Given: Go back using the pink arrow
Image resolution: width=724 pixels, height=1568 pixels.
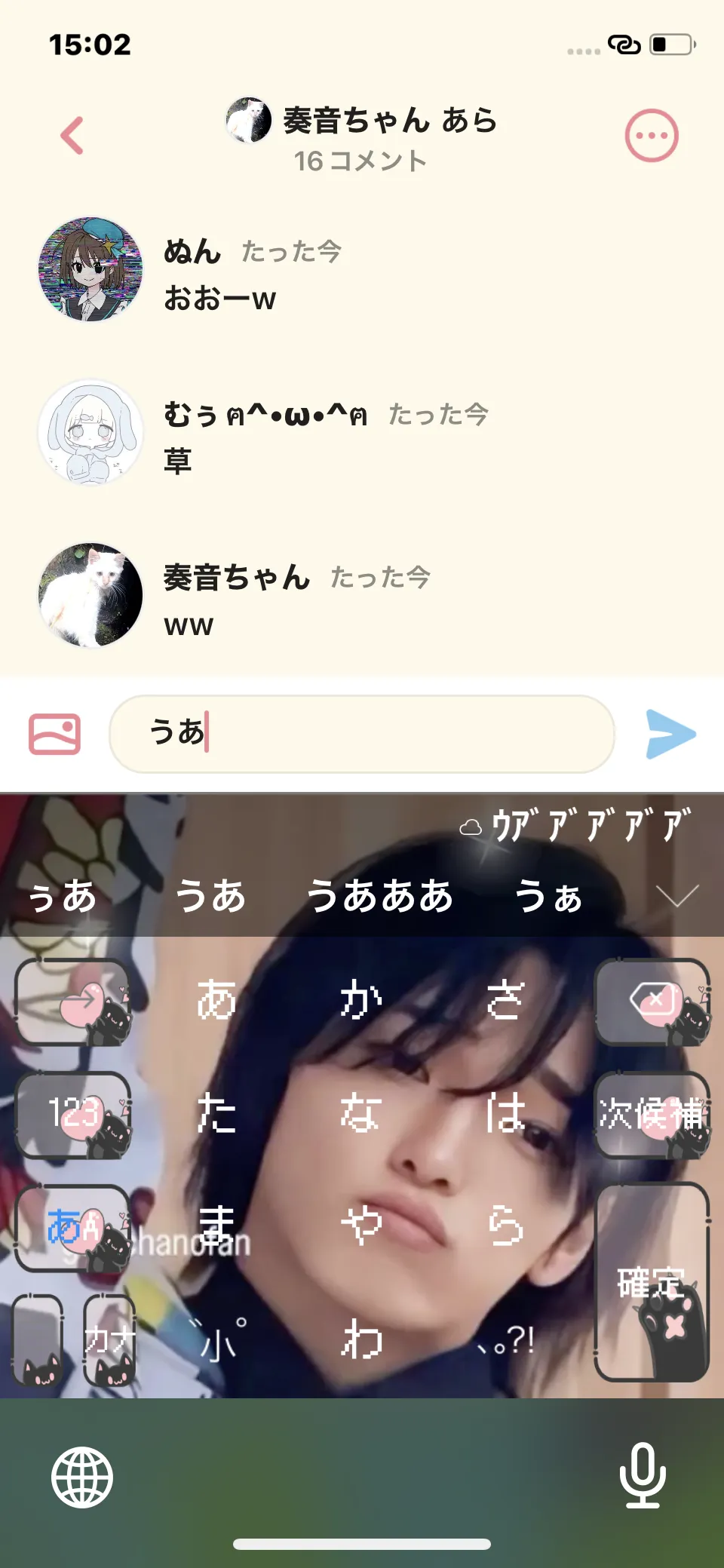Looking at the screenshot, I should pyautogui.click(x=72, y=136).
